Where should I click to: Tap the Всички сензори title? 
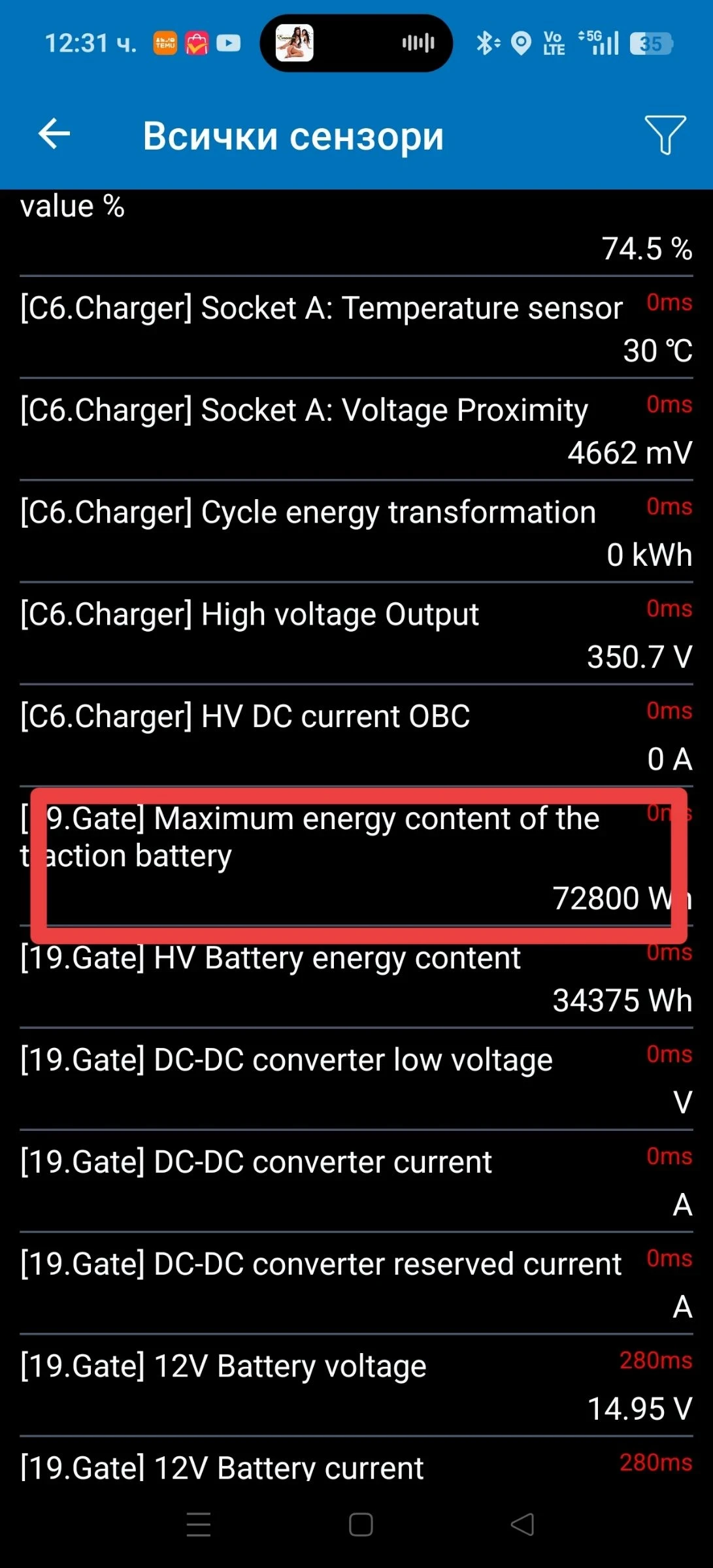(293, 135)
